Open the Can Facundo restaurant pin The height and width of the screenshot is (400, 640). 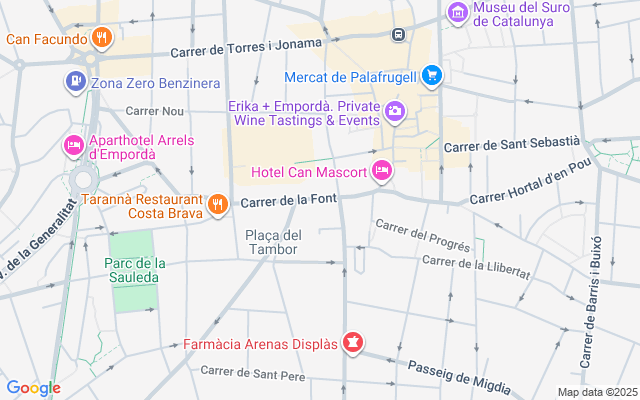click(x=102, y=38)
